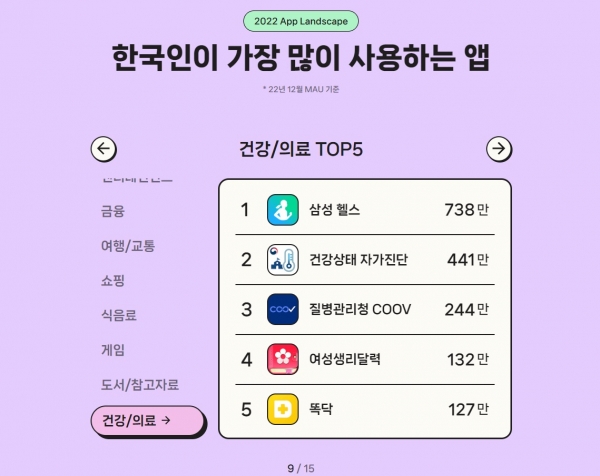Select the 금융 category
600x476 pixels.
113,211
